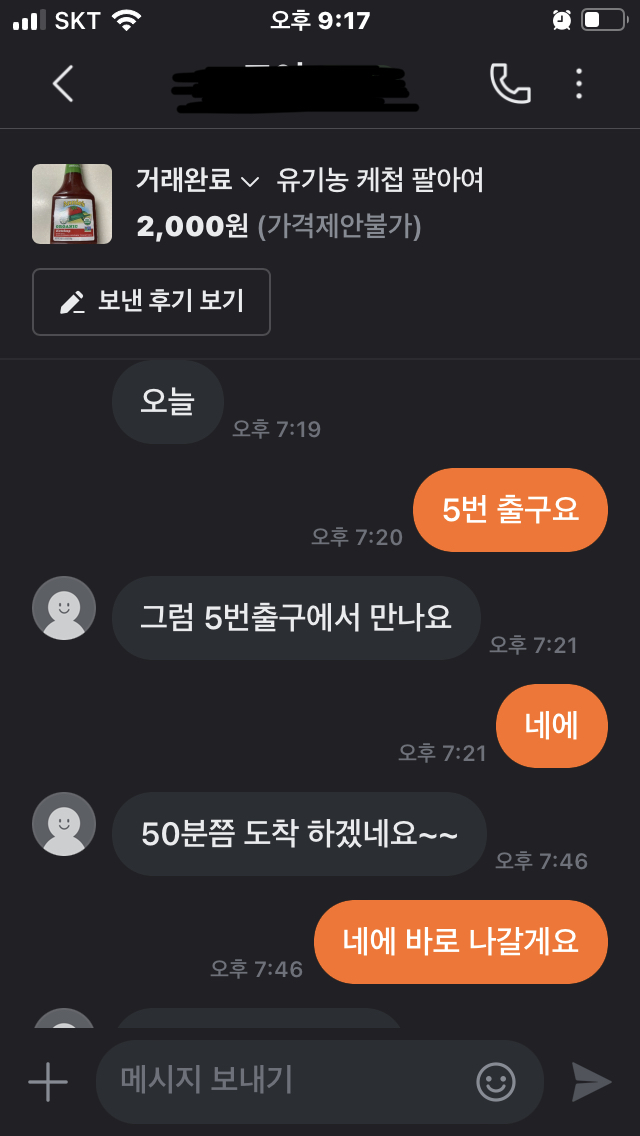Viewport: 640px width, 1136px height.
Task: Open the three-dot overflow menu
Action: pyautogui.click(x=579, y=84)
